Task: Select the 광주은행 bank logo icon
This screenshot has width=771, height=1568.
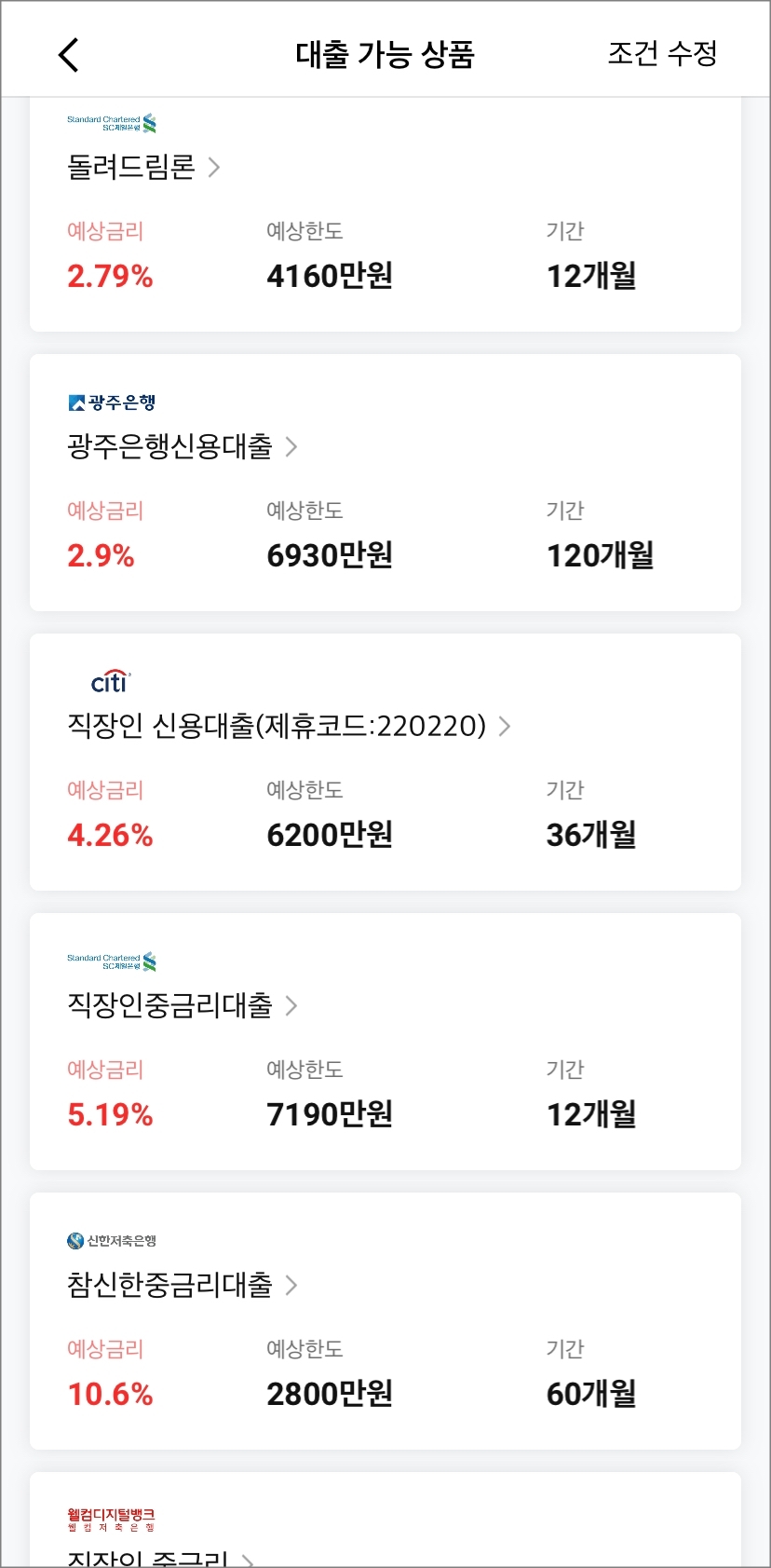Action: (112, 402)
